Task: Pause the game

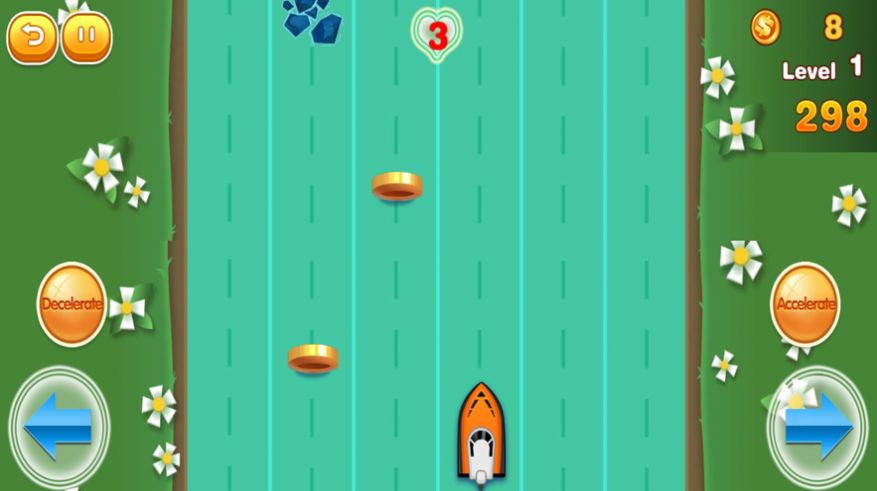Action: pos(86,38)
